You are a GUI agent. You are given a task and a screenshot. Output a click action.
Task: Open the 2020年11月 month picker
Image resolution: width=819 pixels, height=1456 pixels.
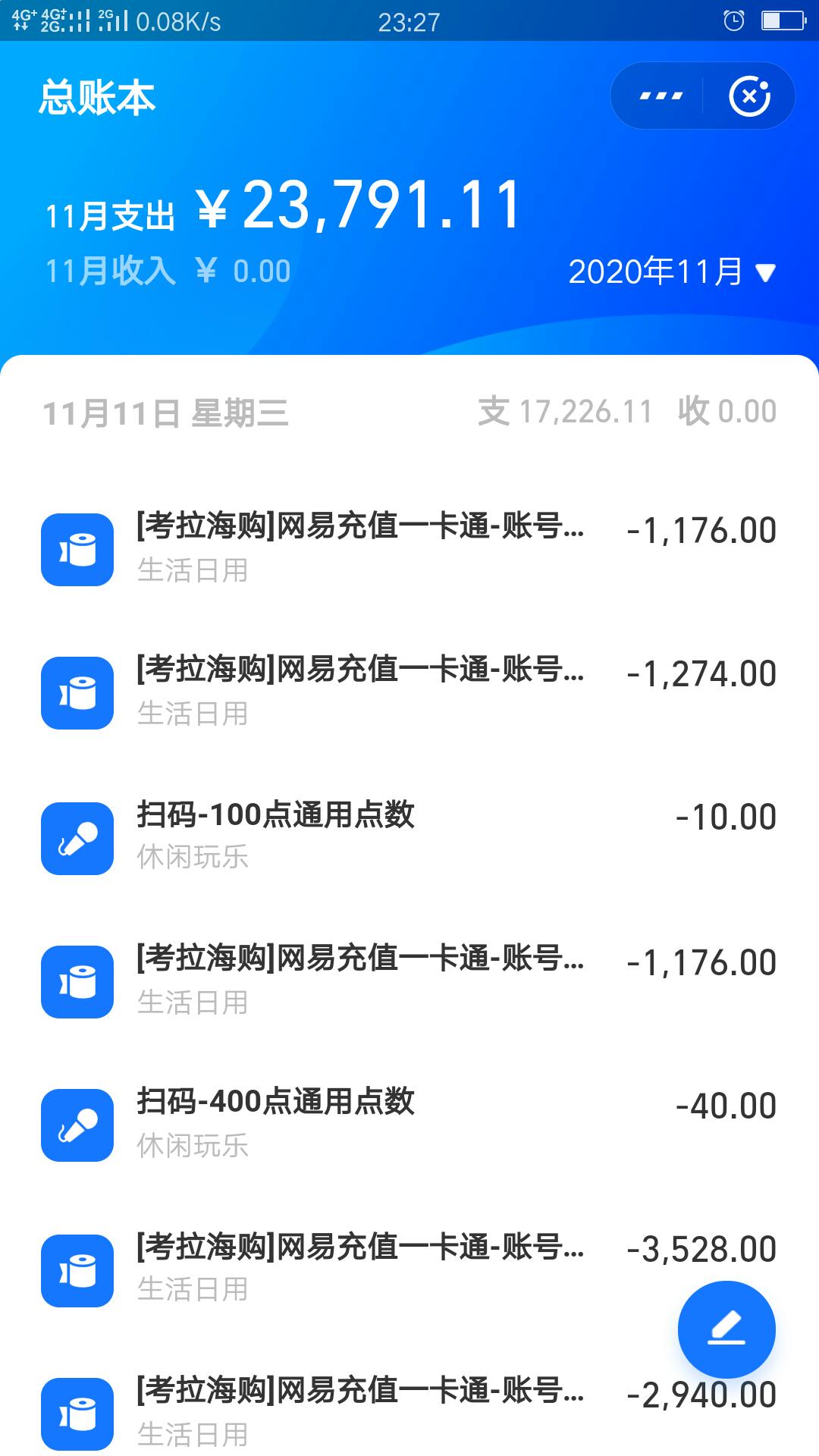point(672,271)
